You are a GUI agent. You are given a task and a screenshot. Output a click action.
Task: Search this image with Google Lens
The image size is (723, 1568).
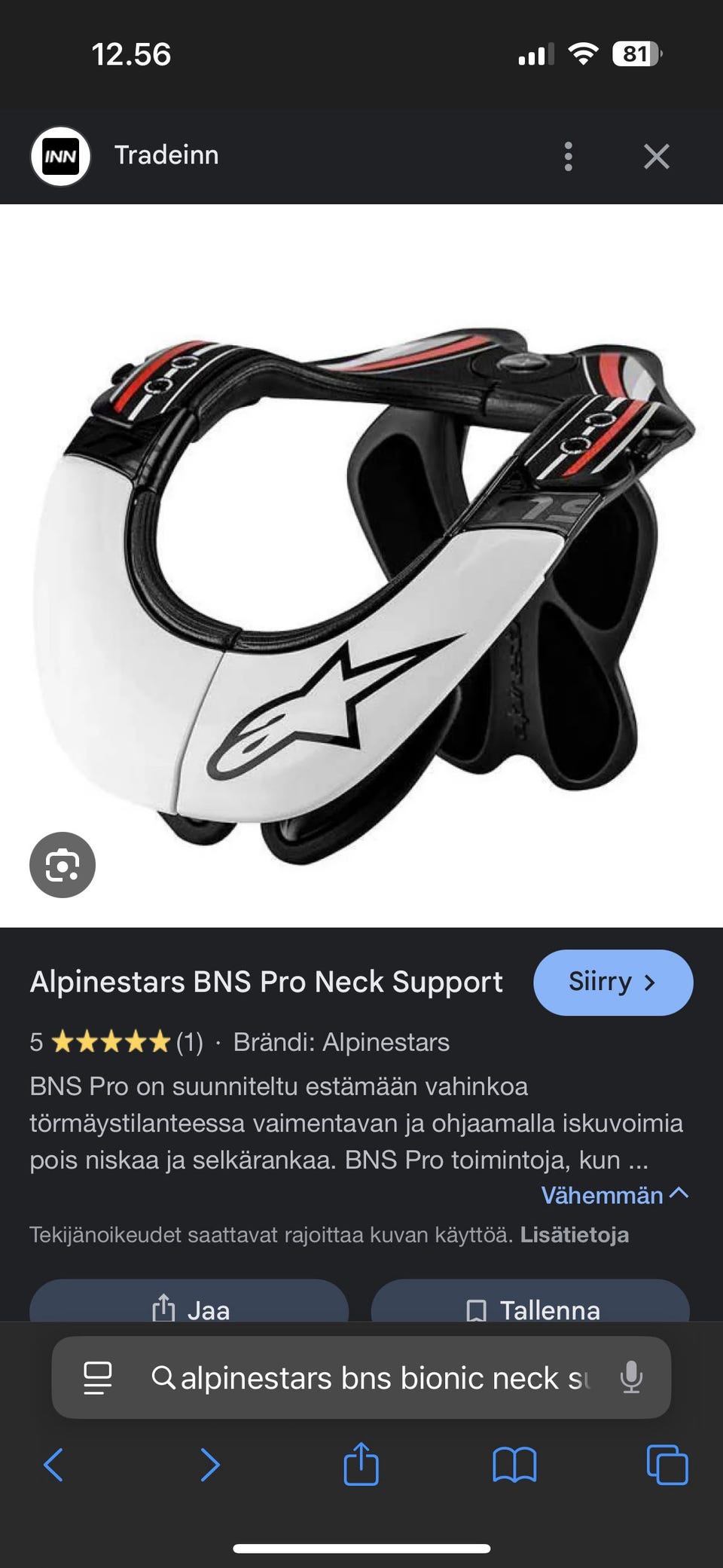63,865
